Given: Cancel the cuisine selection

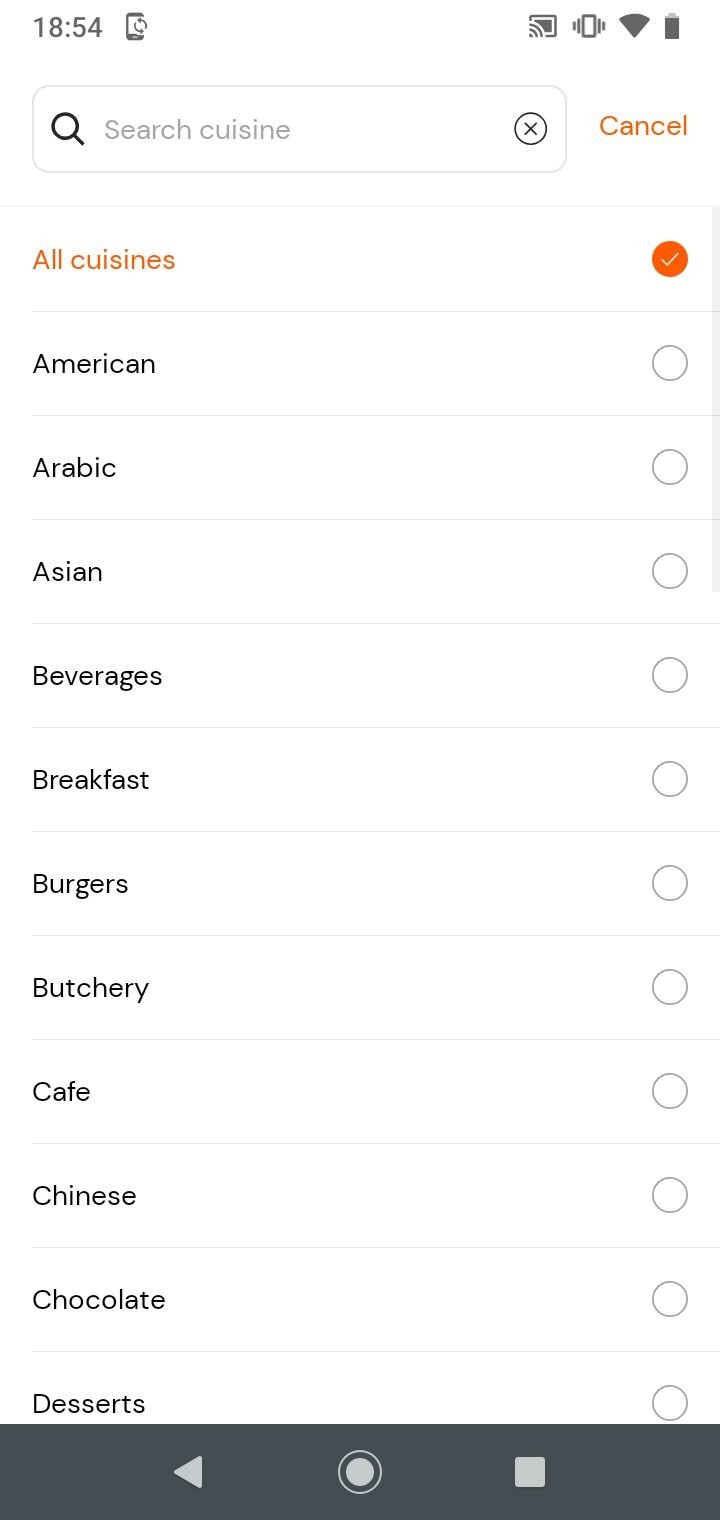Looking at the screenshot, I should [x=643, y=126].
